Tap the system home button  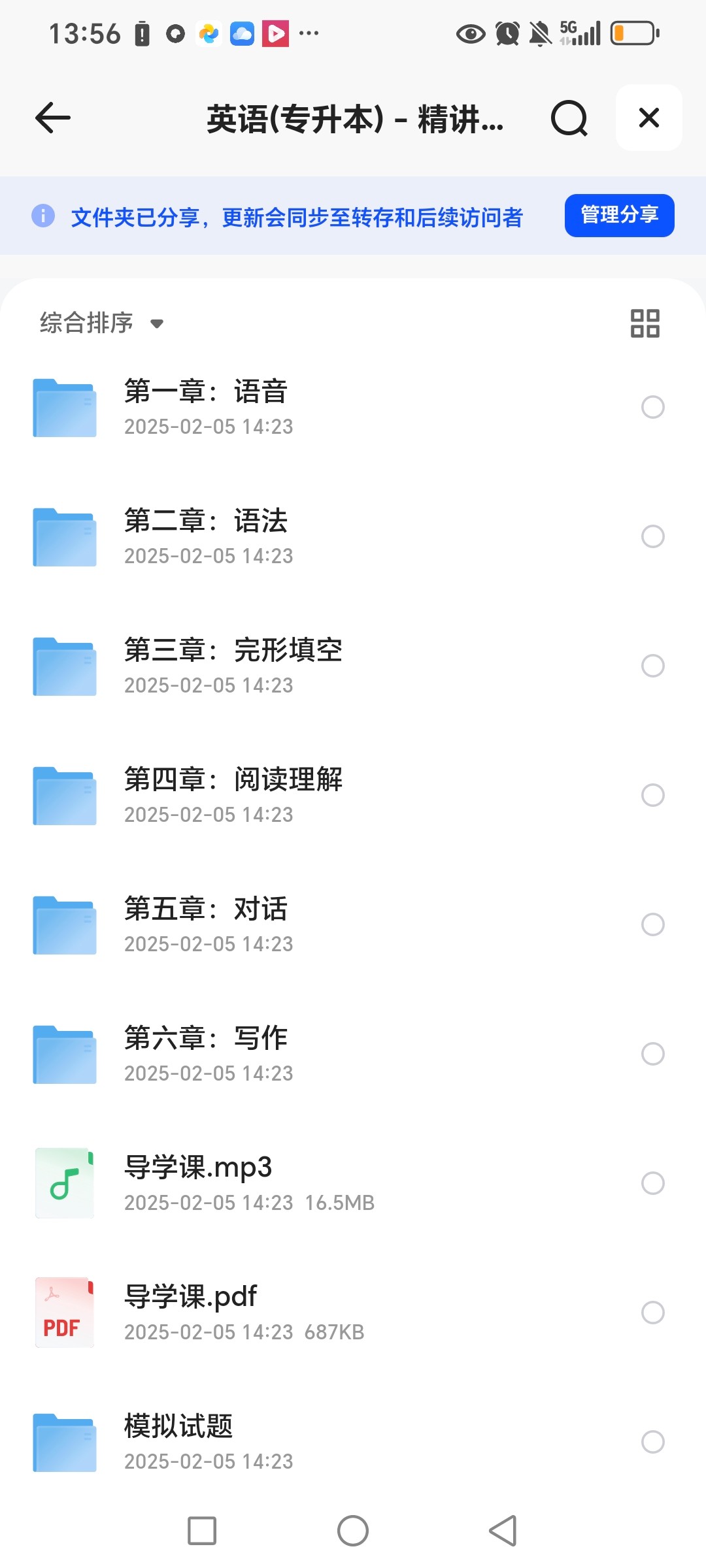point(353,1531)
